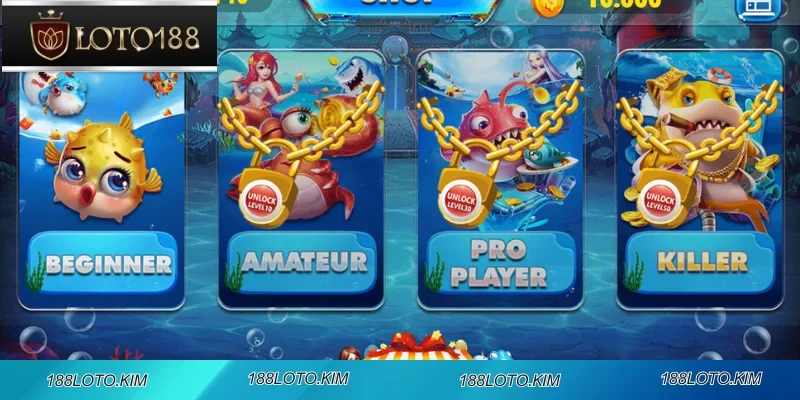Open the locked Amateur room
This screenshot has height=400, width=800.
tap(302, 262)
